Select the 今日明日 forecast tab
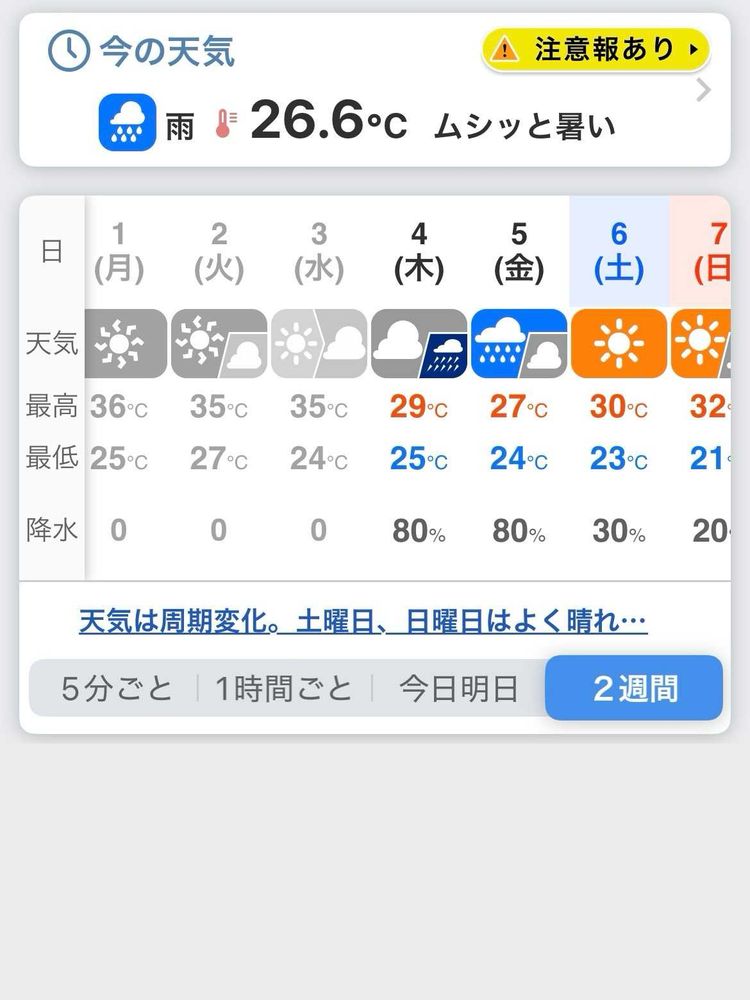Image resolution: width=750 pixels, height=1000 pixels. point(459,688)
